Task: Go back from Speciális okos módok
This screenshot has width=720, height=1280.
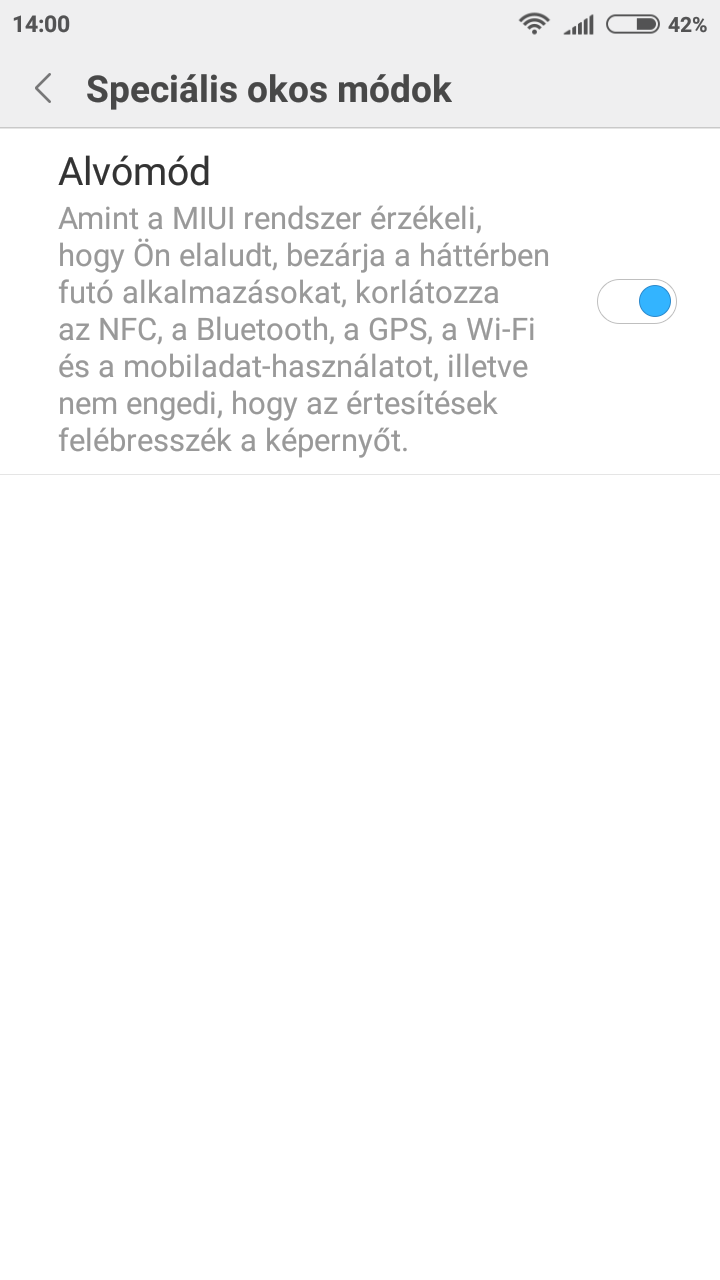Action: coord(43,89)
